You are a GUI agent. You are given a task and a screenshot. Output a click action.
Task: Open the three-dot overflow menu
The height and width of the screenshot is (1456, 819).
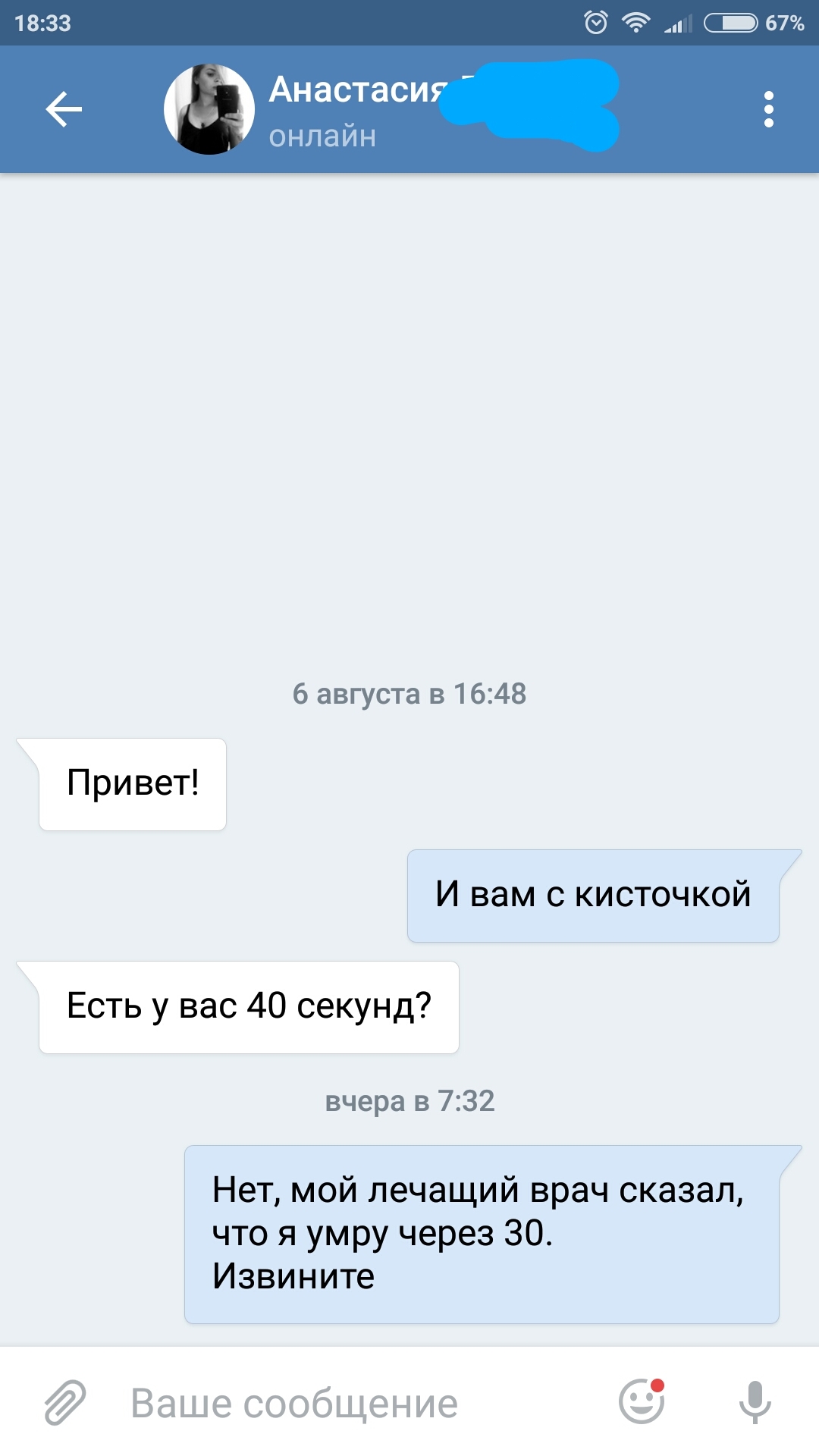click(768, 109)
